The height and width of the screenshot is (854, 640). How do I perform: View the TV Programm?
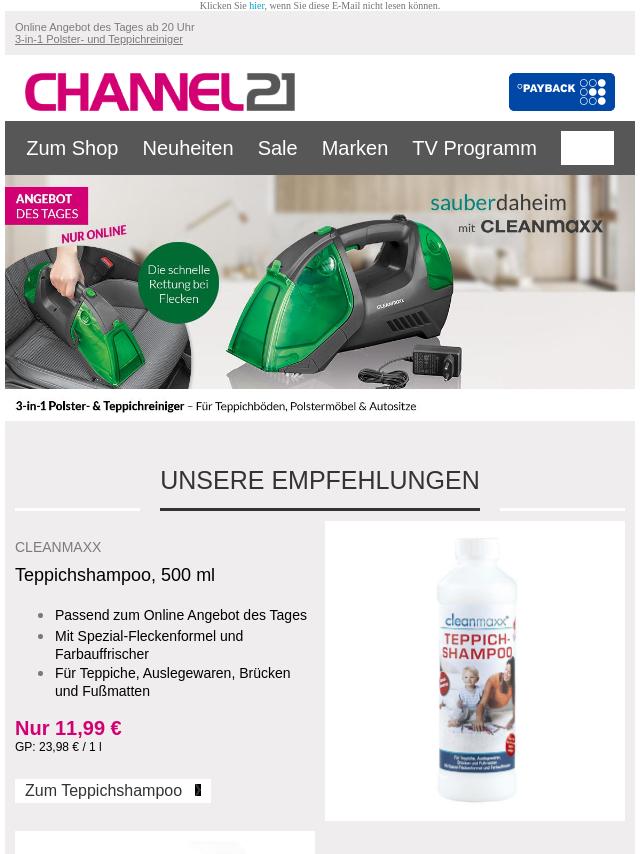474,148
